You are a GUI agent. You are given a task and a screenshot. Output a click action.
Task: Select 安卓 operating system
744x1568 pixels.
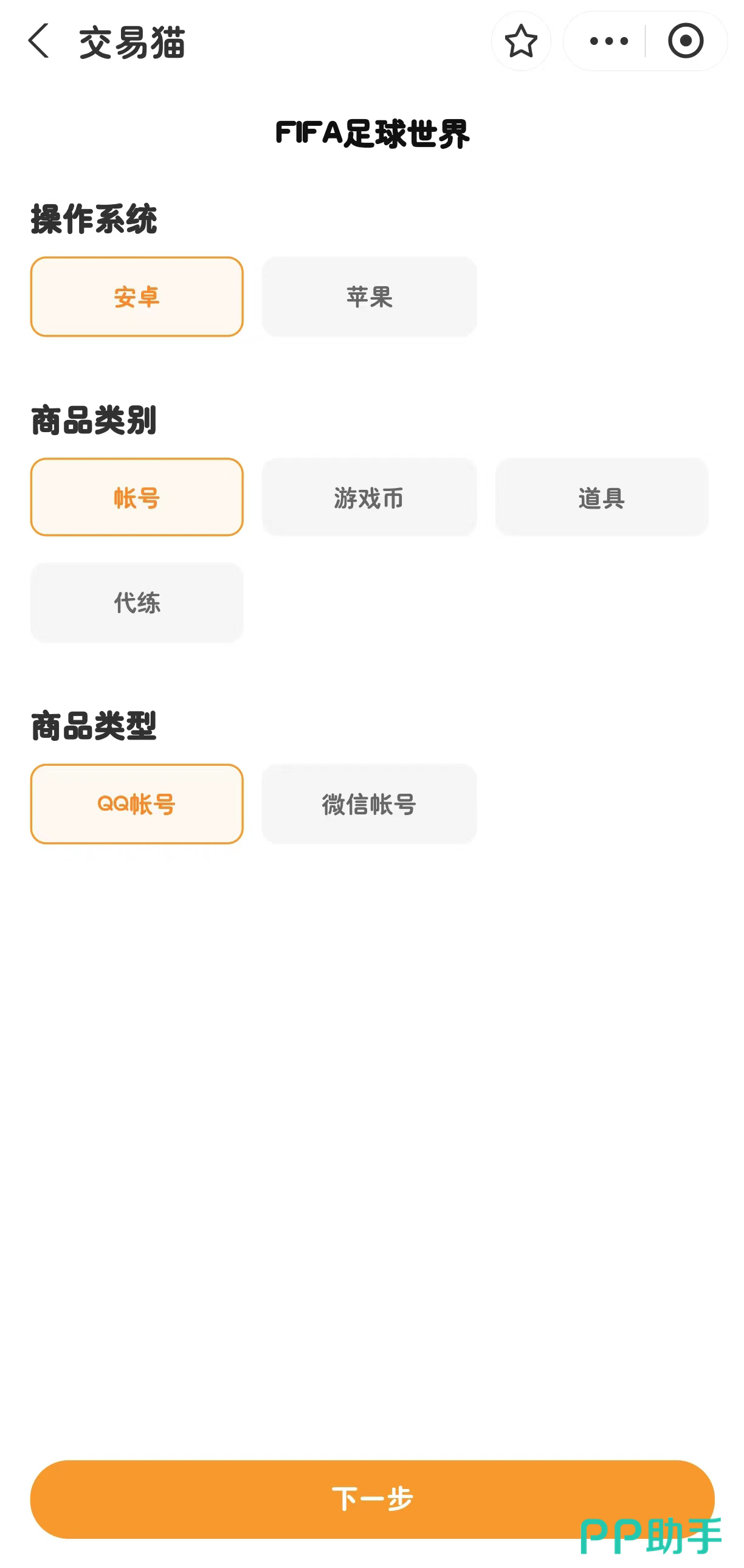137,297
